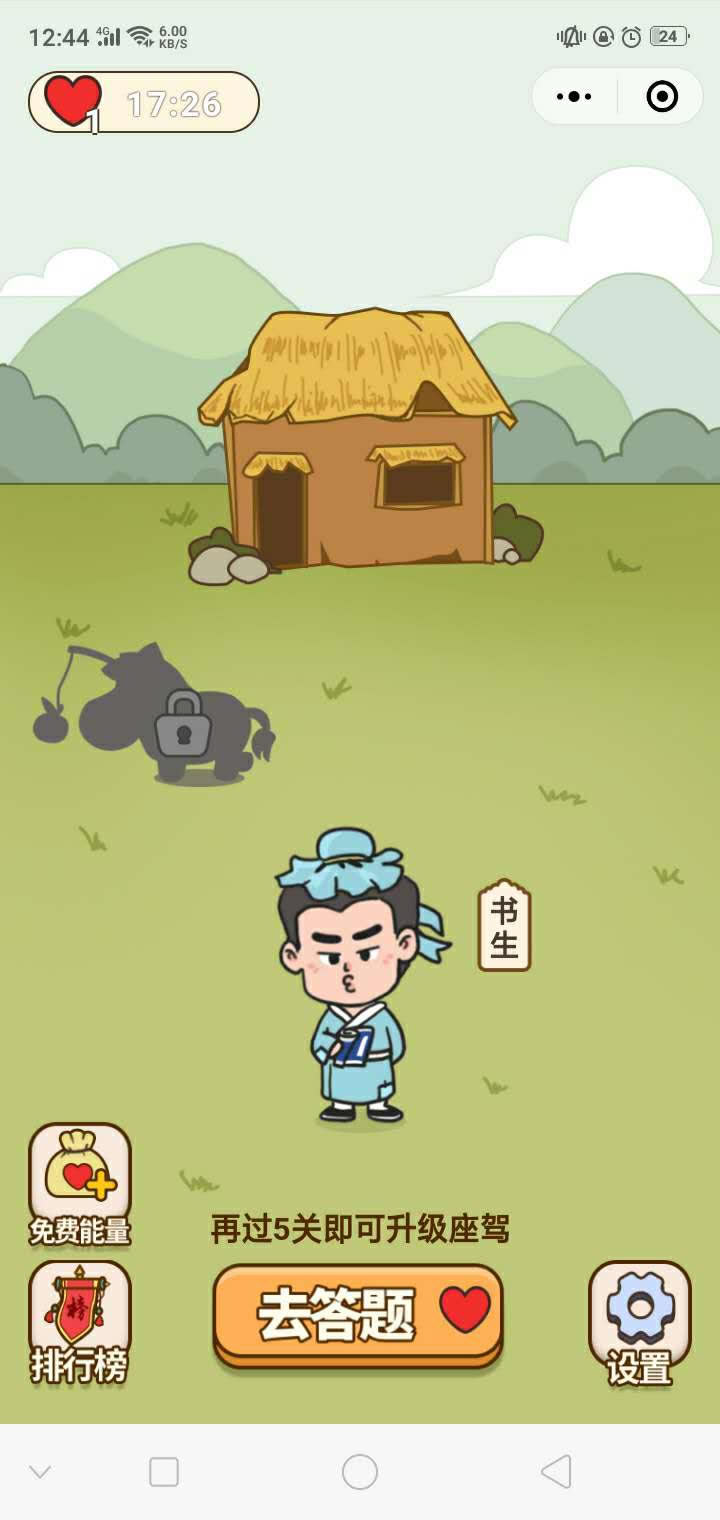Tap 去答题 to start answering questions
The width and height of the screenshot is (720, 1520).
(358, 1314)
